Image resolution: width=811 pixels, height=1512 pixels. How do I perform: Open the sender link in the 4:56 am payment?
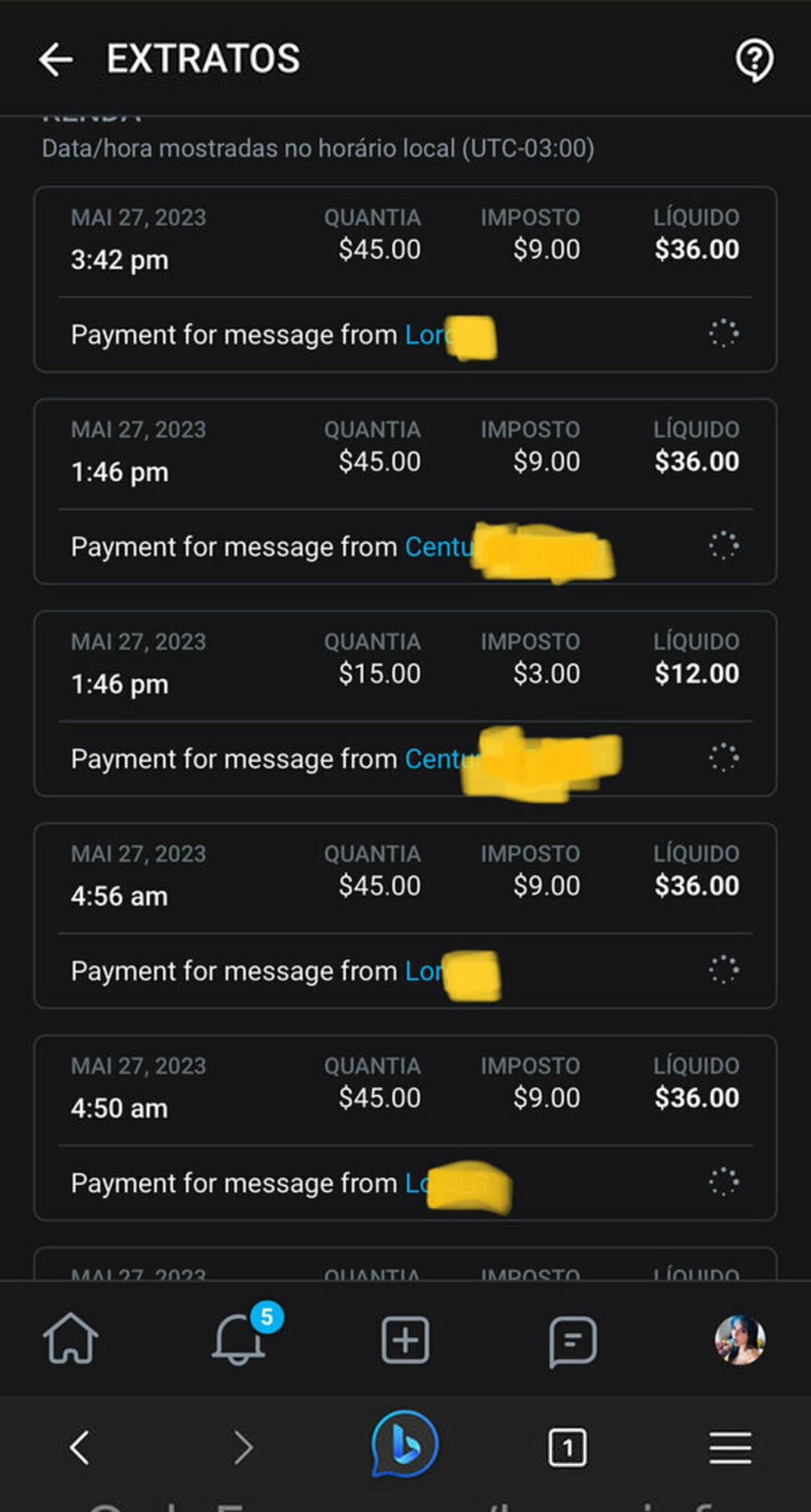click(451, 972)
